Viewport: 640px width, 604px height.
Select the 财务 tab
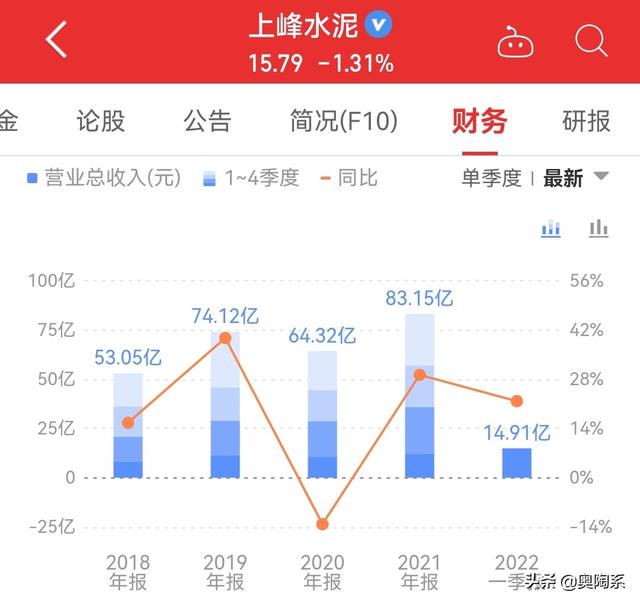[x=479, y=122]
